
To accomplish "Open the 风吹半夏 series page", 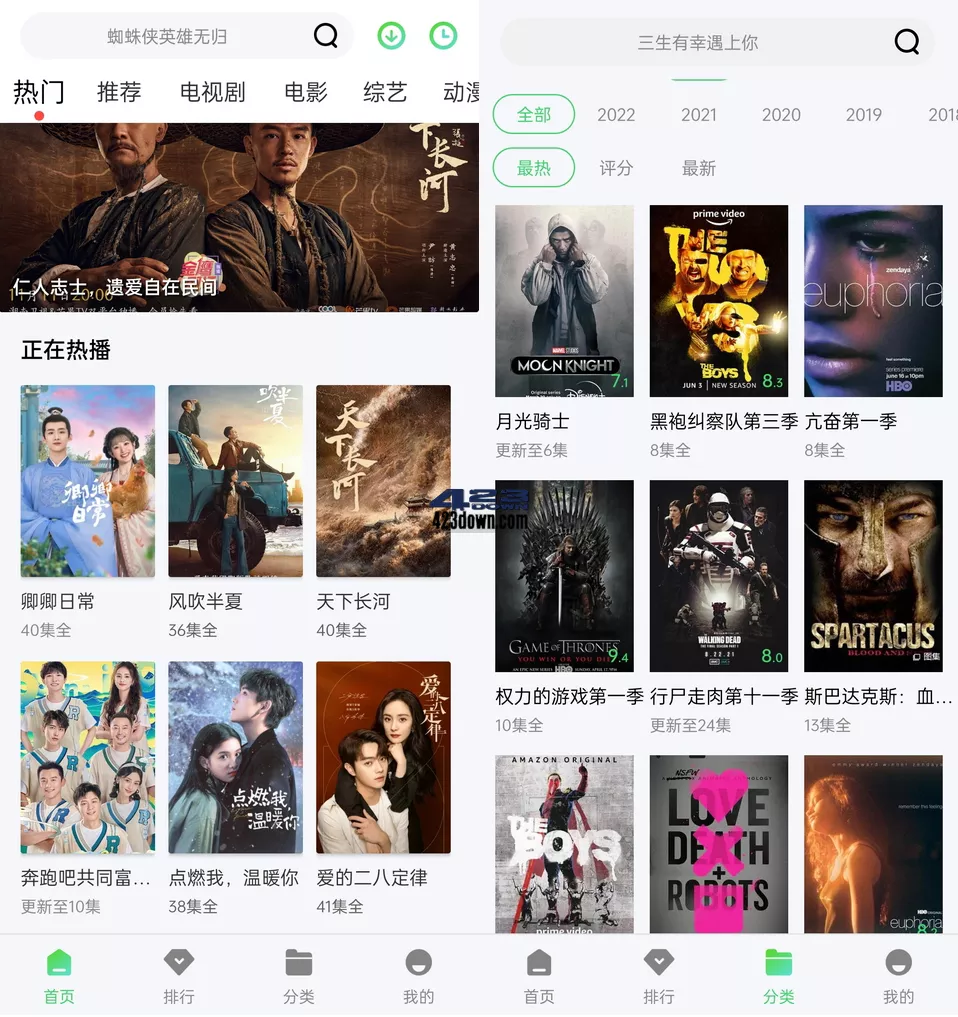I will pos(235,480).
